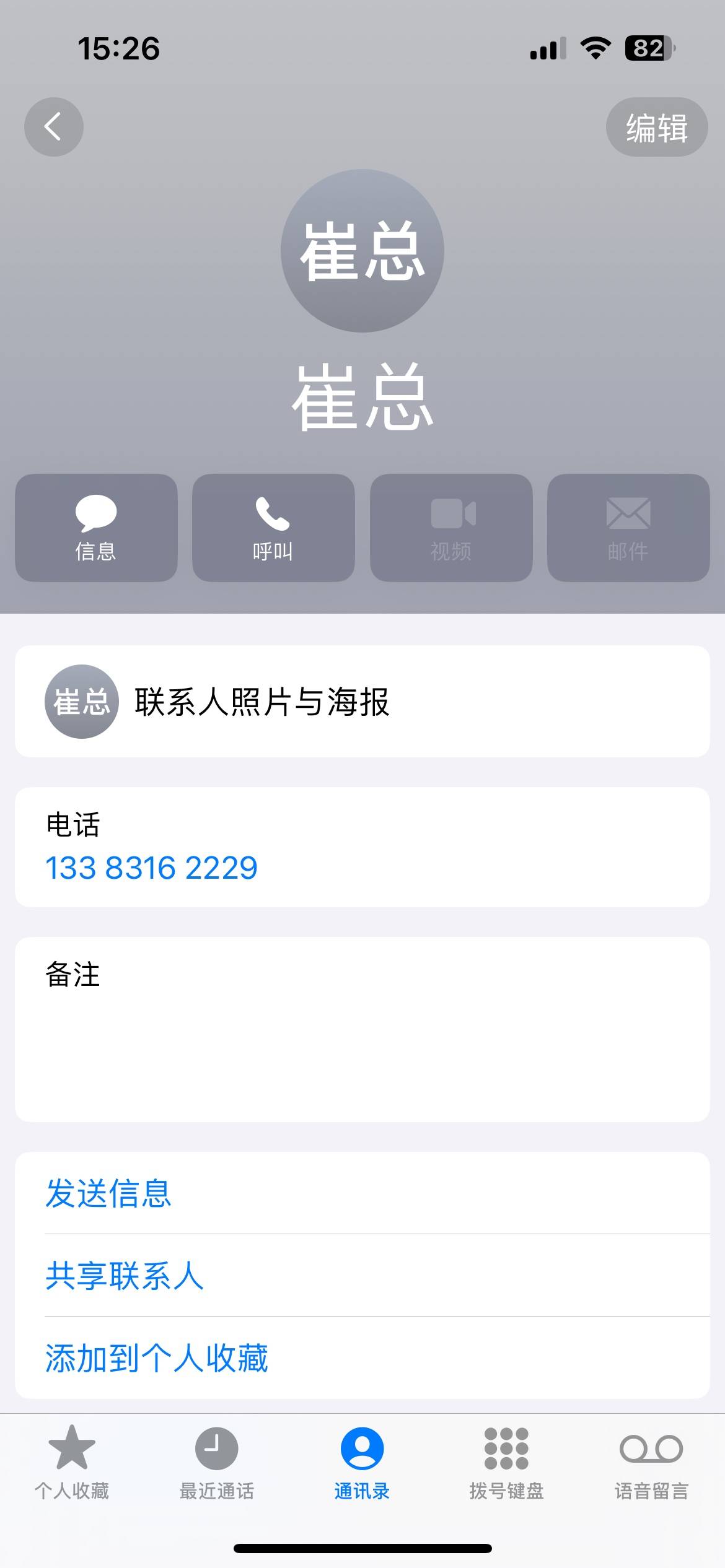This screenshot has width=725, height=1568.
Task: Go to the 语音留言 tab
Action: click(x=651, y=1463)
